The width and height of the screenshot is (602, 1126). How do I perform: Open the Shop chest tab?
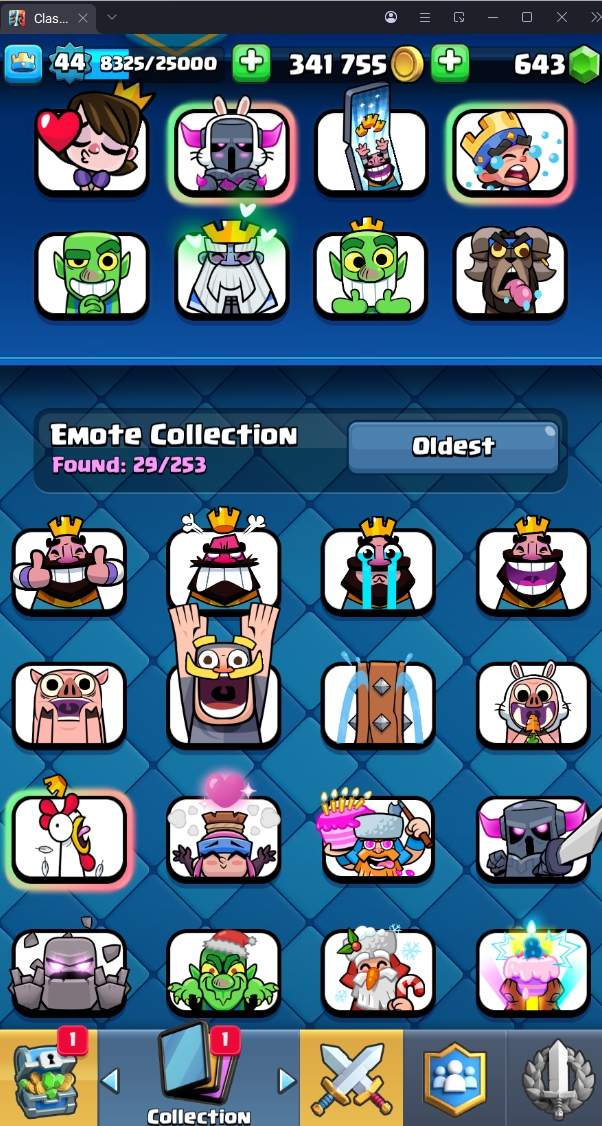point(48,1078)
